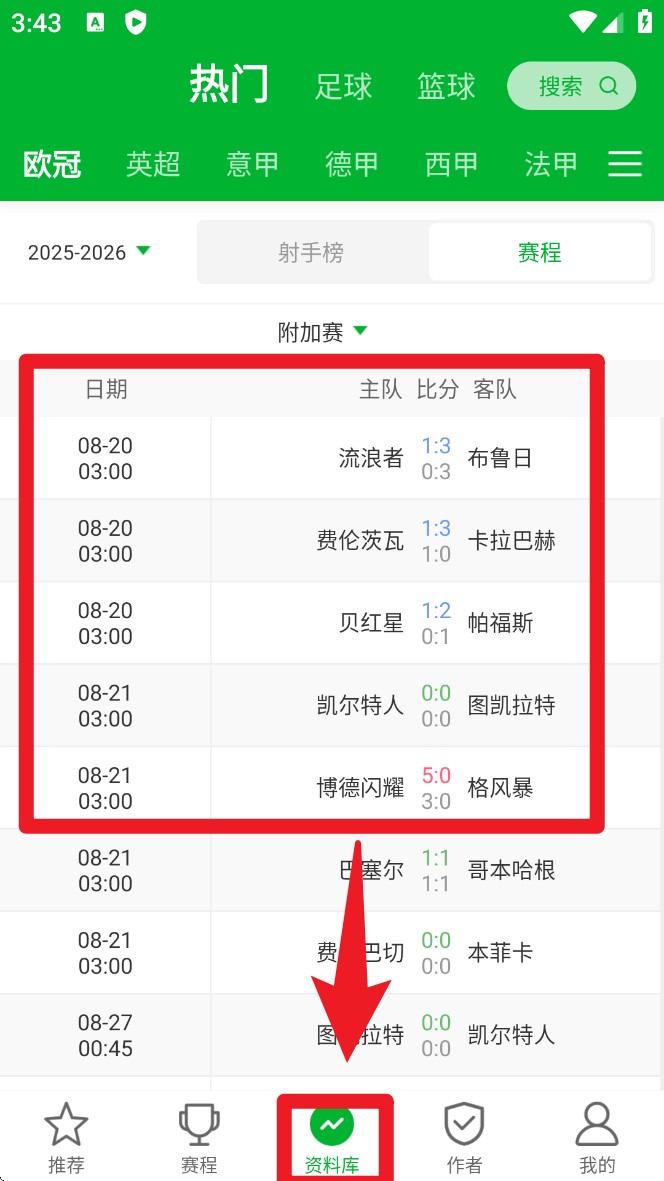Open the 搜索 search button
The width and height of the screenshot is (664, 1181).
(571, 86)
